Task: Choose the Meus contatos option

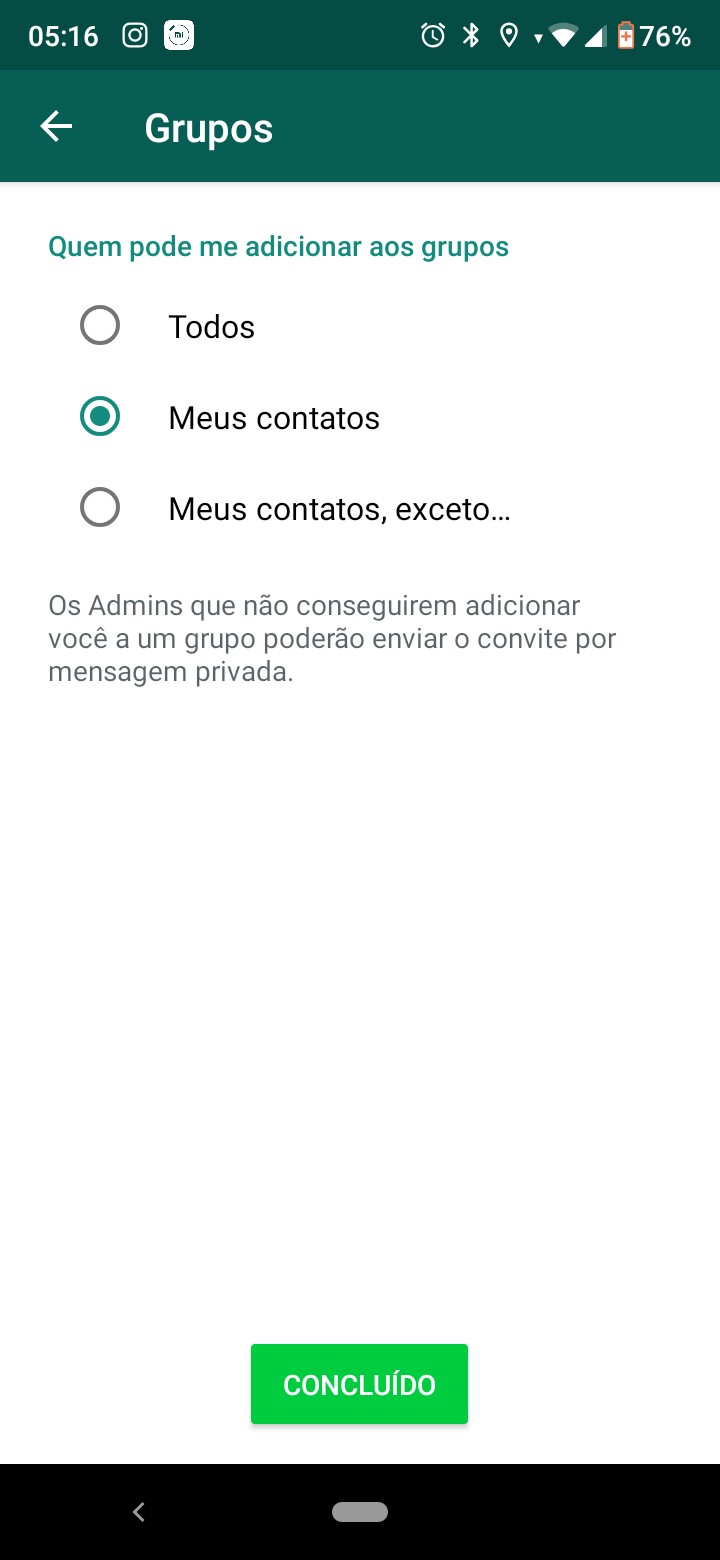Action: (100, 417)
